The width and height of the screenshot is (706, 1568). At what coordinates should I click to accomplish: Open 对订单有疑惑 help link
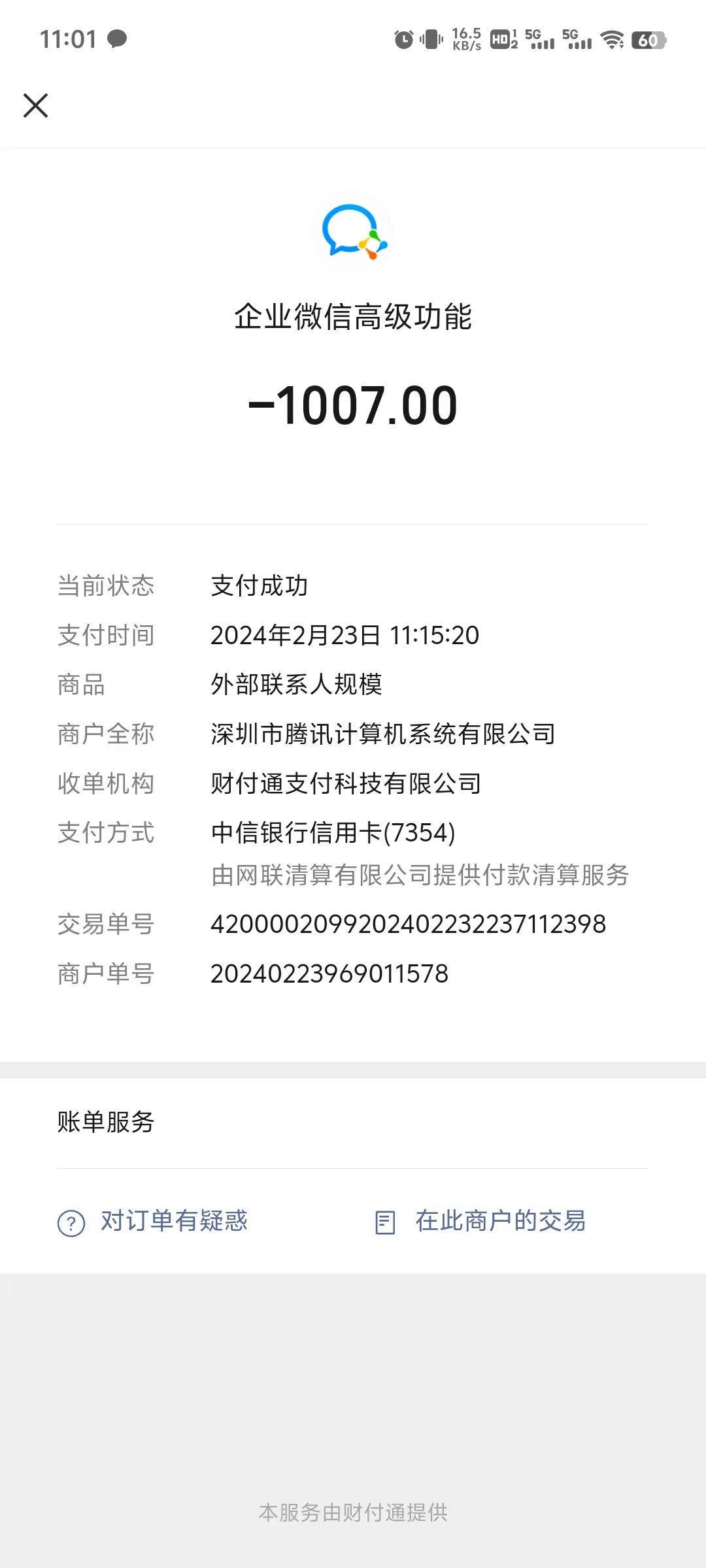pyautogui.click(x=153, y=1221)
